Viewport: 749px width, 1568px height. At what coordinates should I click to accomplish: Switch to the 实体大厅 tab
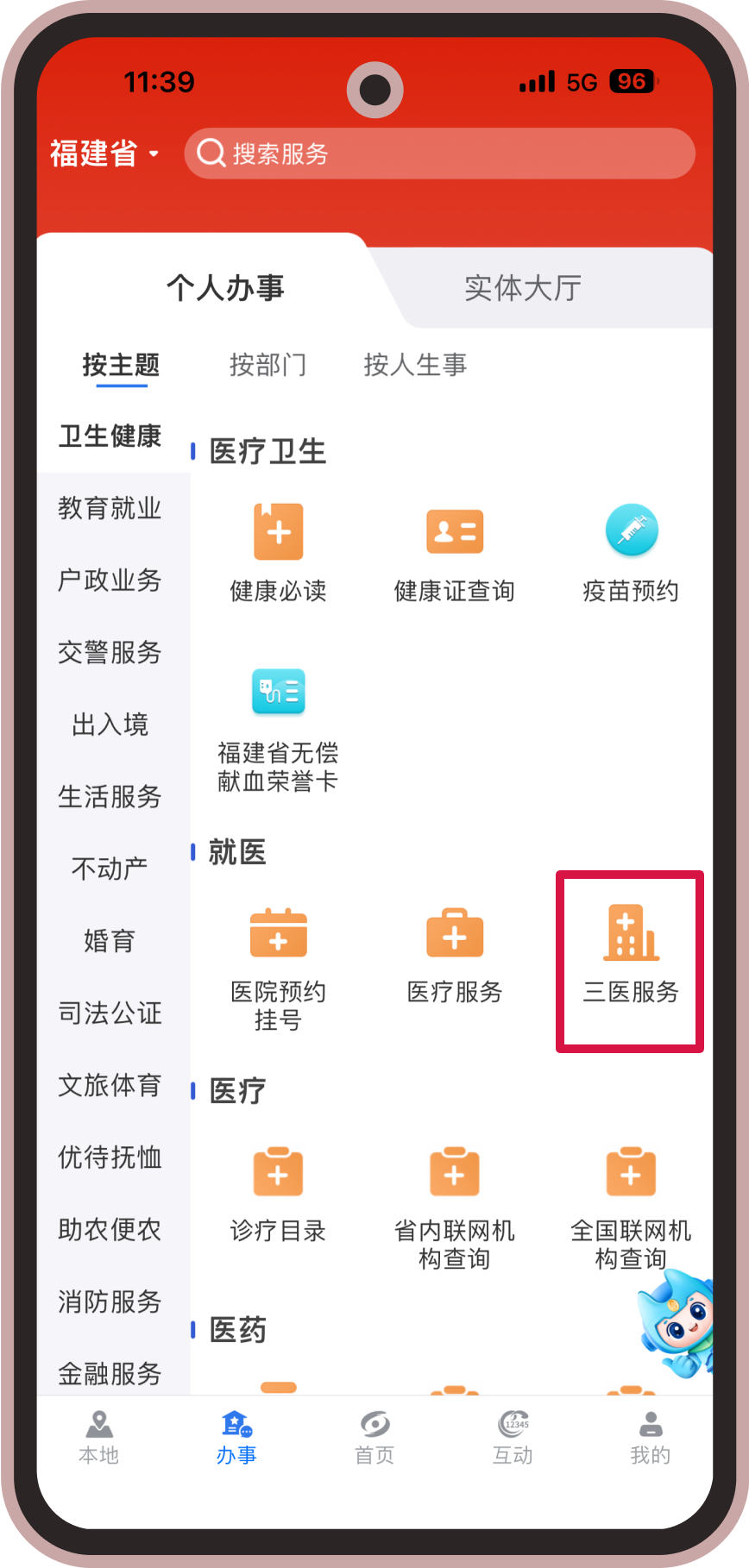[522, 288]
